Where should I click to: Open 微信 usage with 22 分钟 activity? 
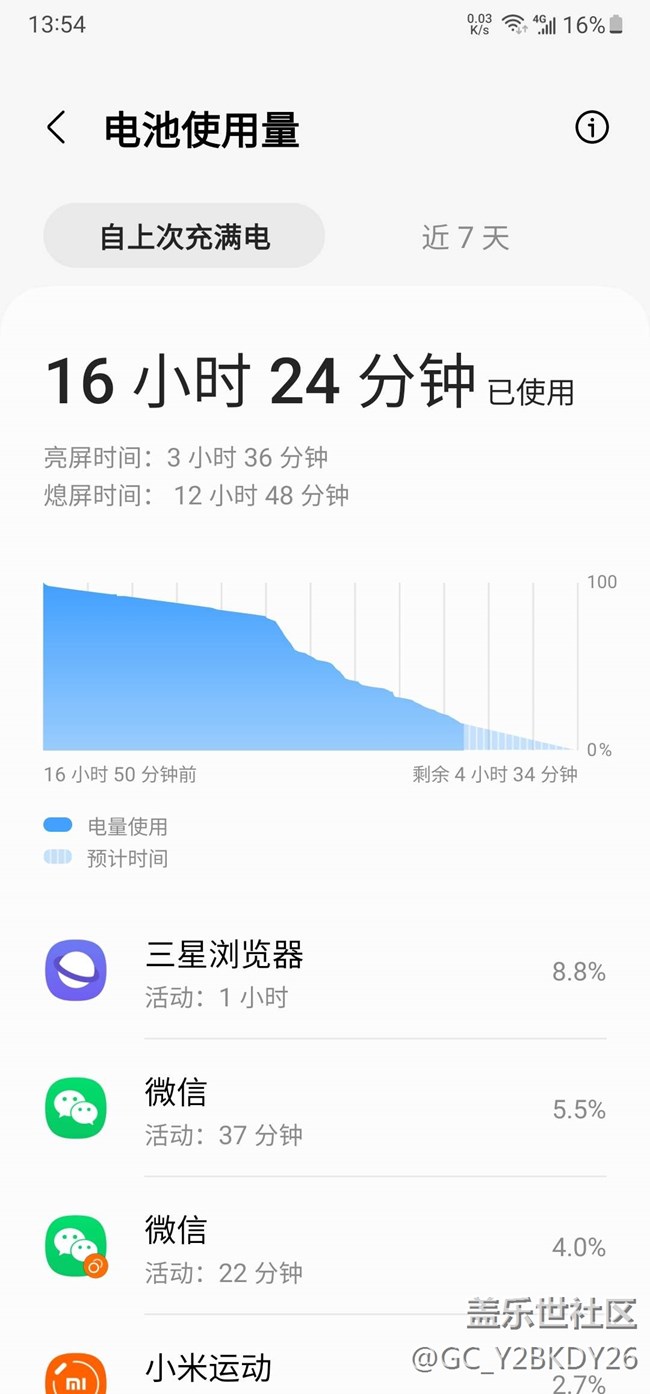tap(325, 1247)
